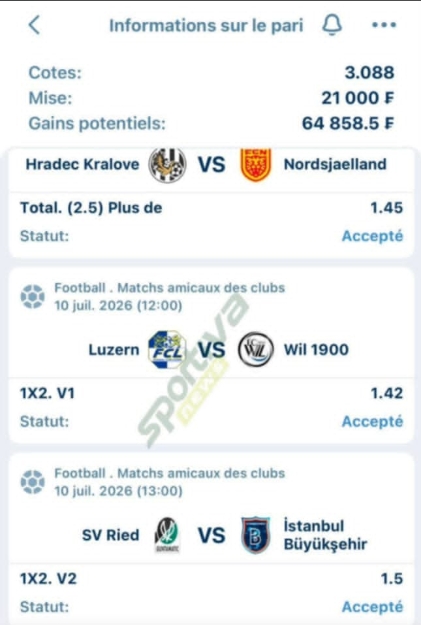Open the notifications bell for this bet
Viewport: 421px width, 625px height.
point(332,25)
